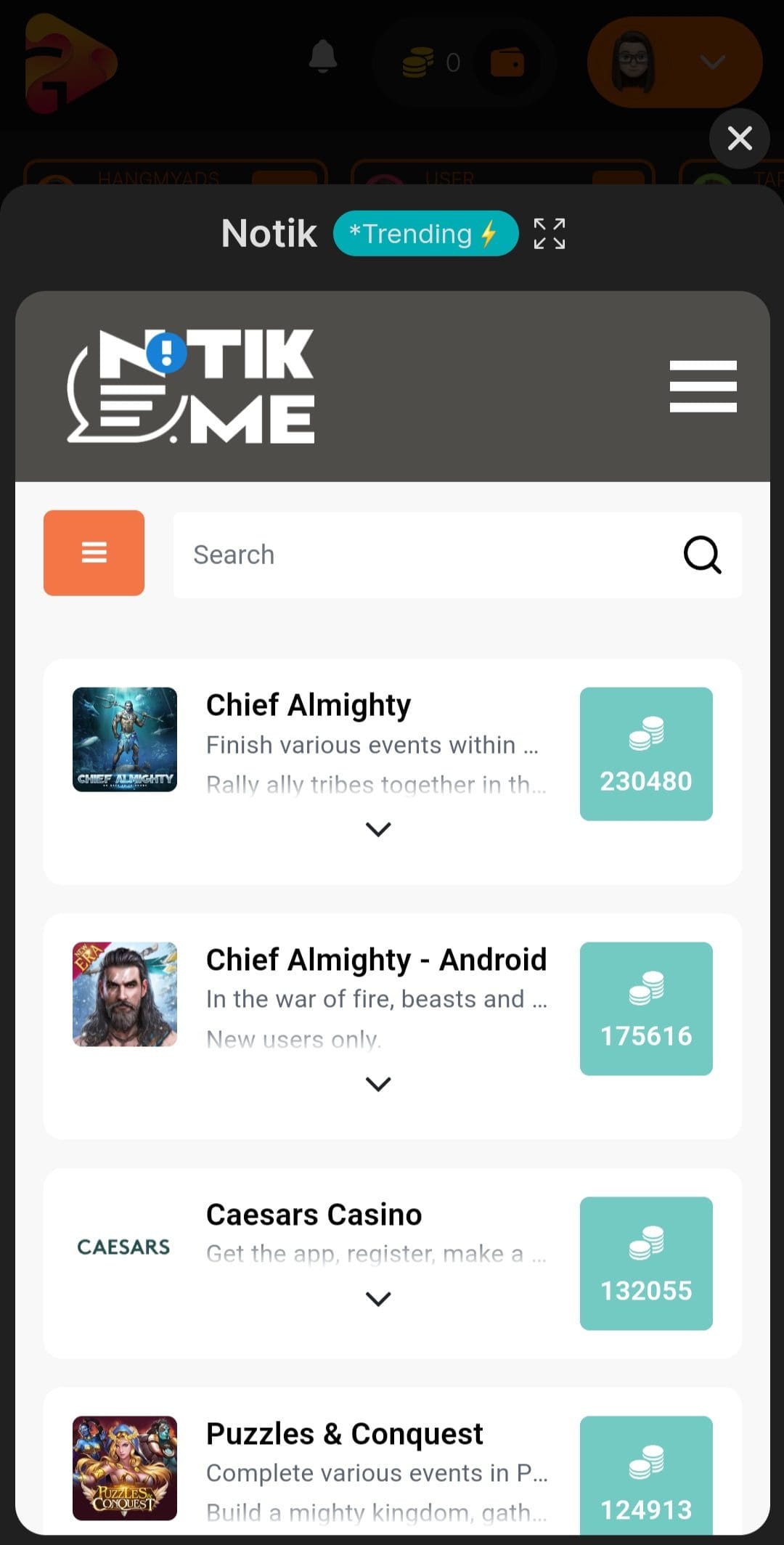Close the Notik offerwall panel
Screen dimensions: 784x1545
739,138
